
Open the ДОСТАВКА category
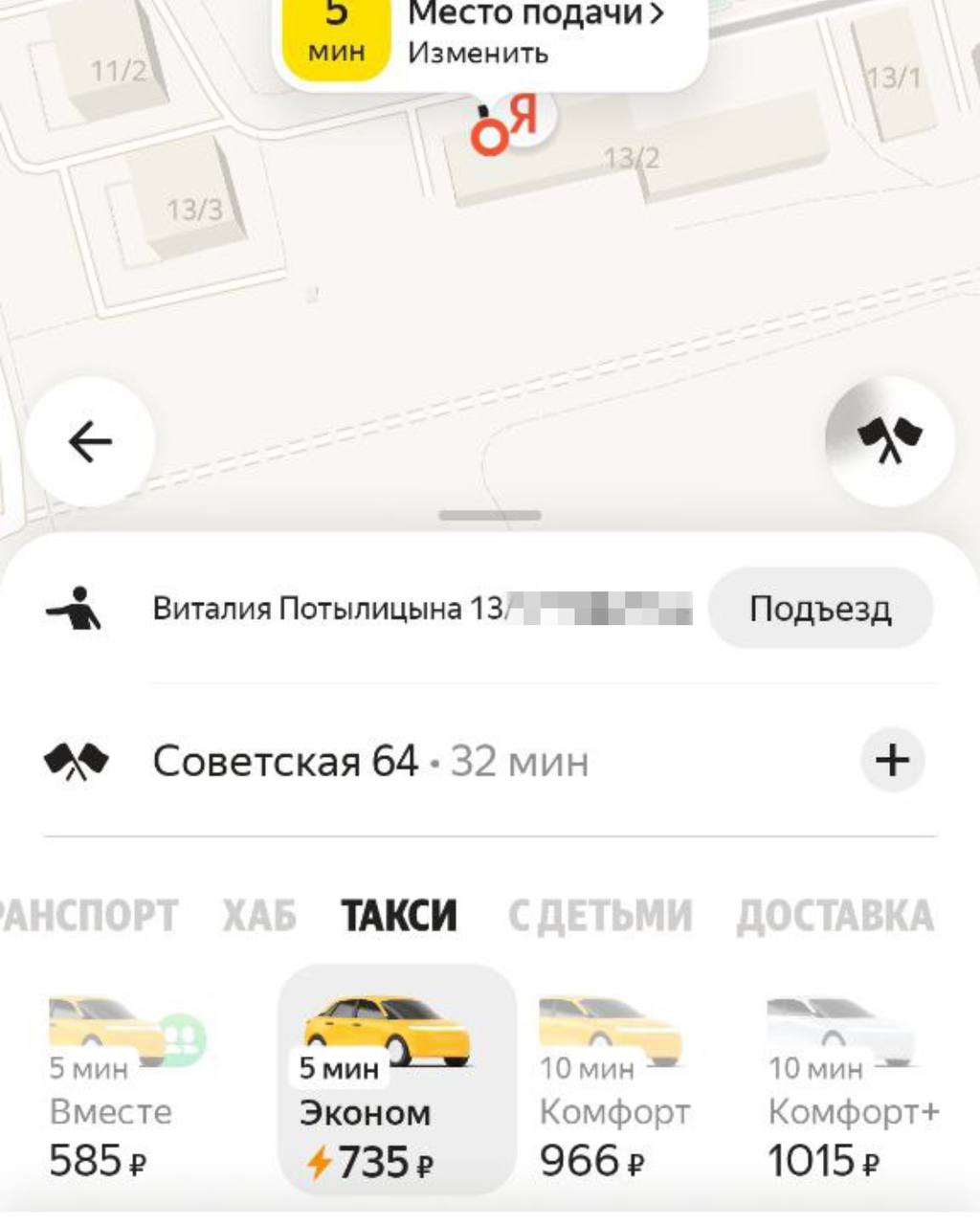coord(834,916)
